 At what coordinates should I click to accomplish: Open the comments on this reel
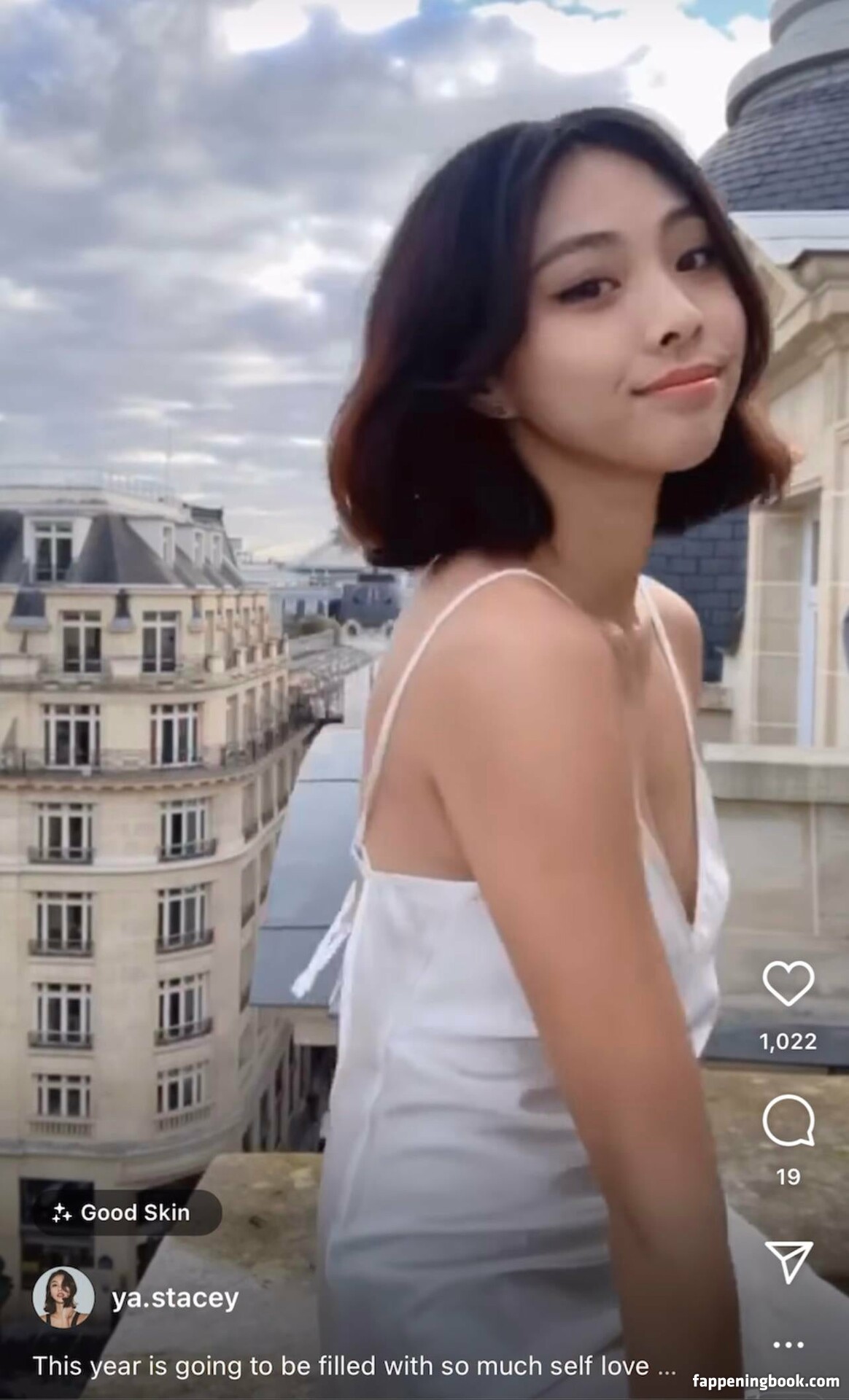click(788, 1121)
